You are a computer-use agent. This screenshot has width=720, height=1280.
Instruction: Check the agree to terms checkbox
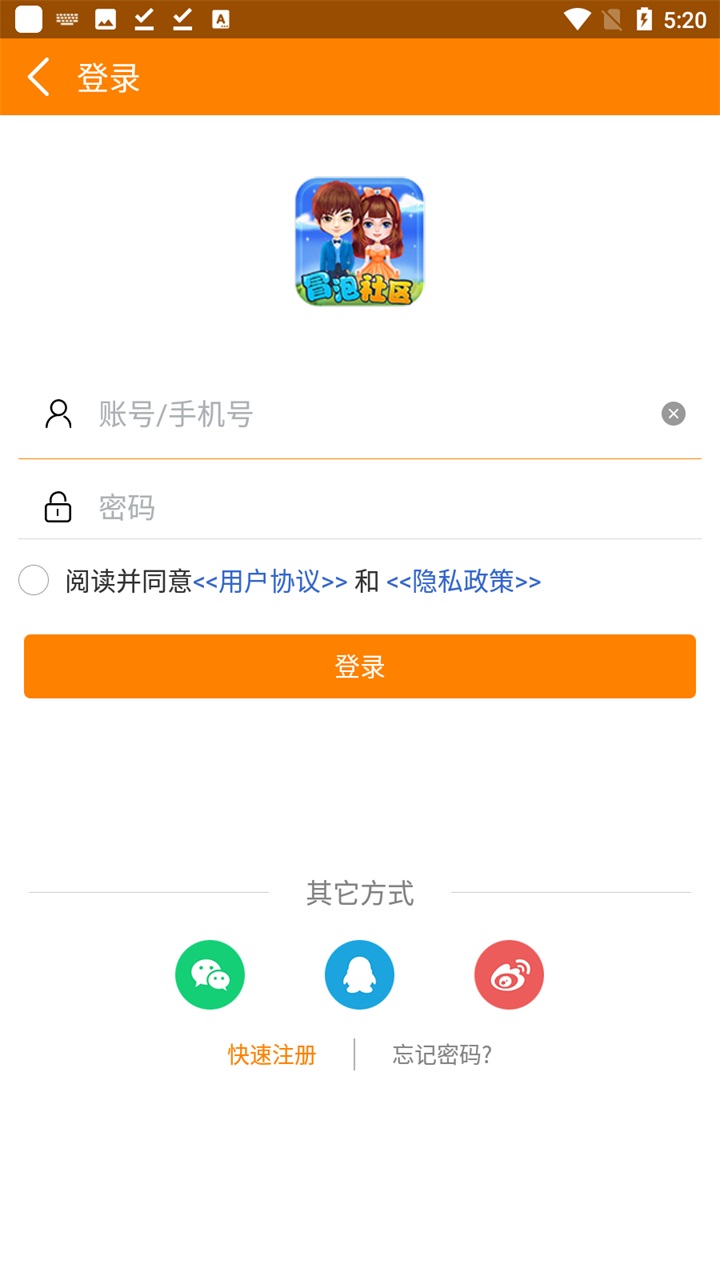pos(34,580)
